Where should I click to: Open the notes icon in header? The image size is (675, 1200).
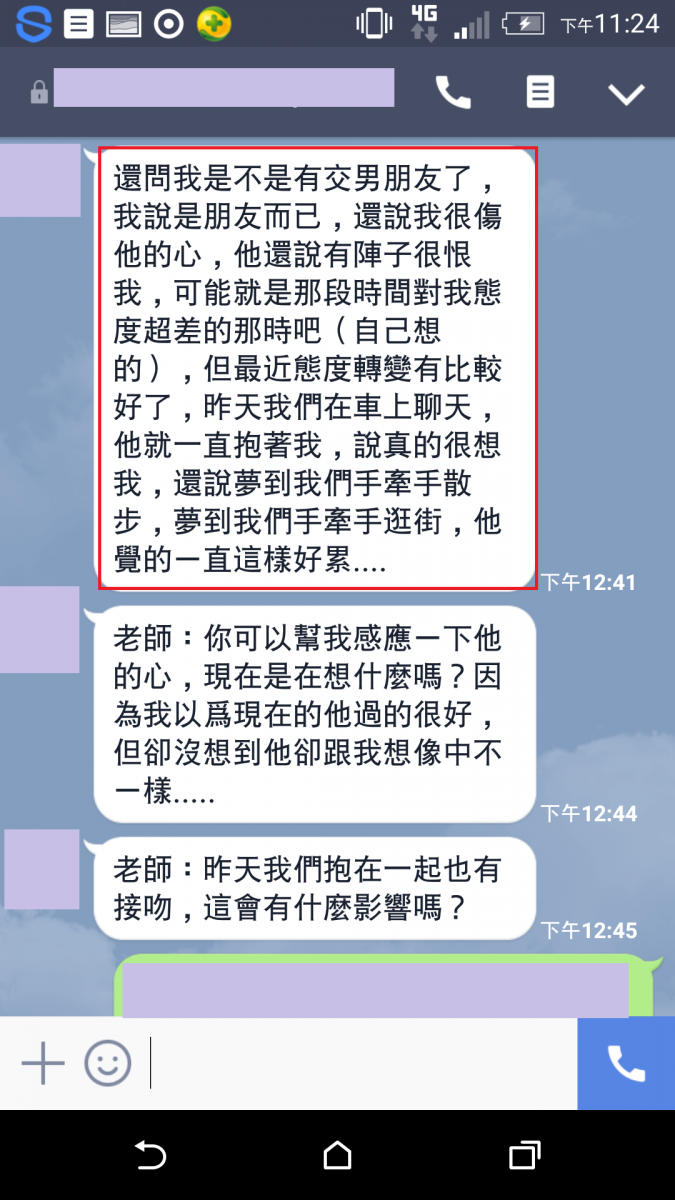coord(540,93)
